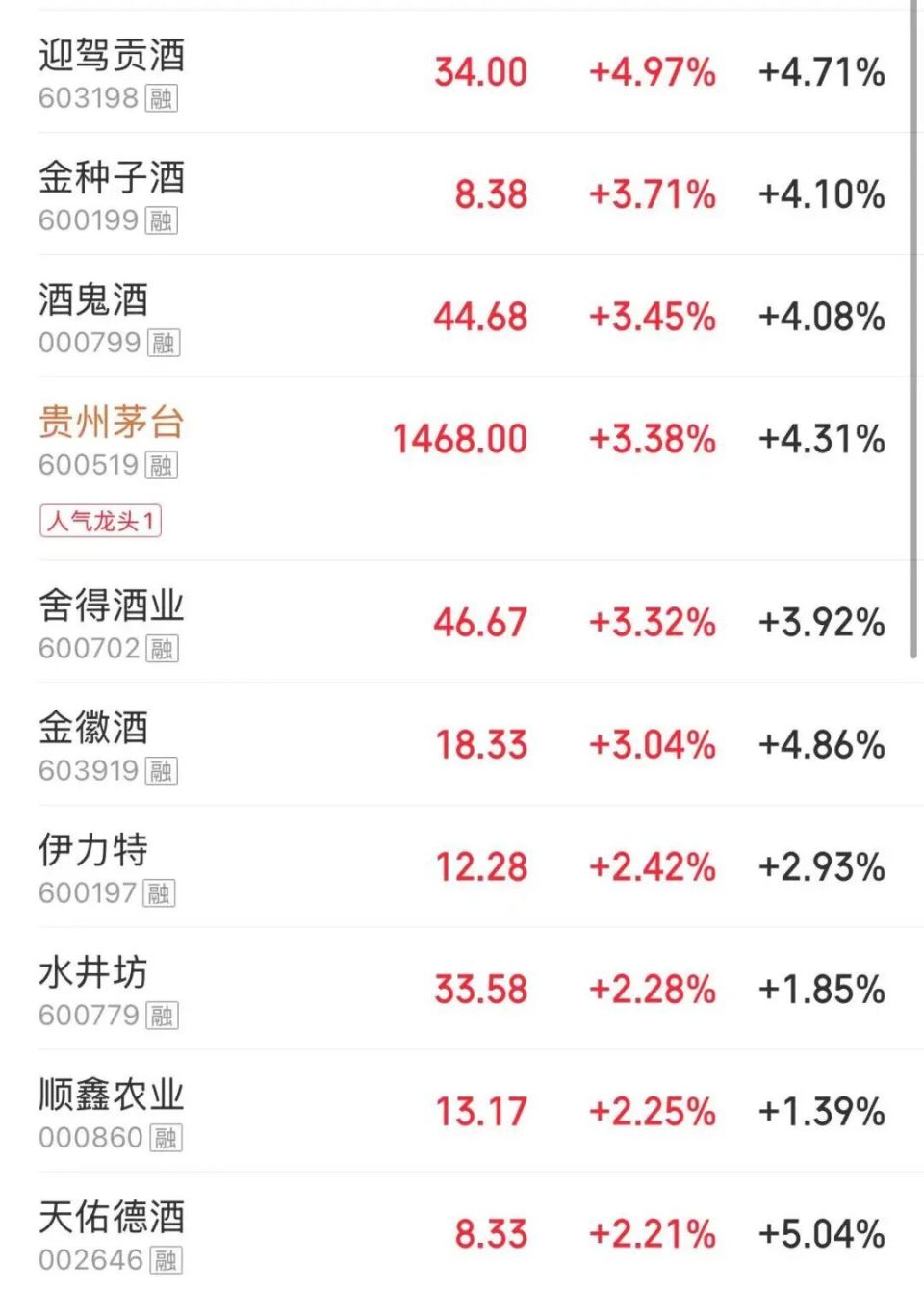Click the 融 badge next to 金种子酒
The image size is (924, 1289).
coord(161,220)
